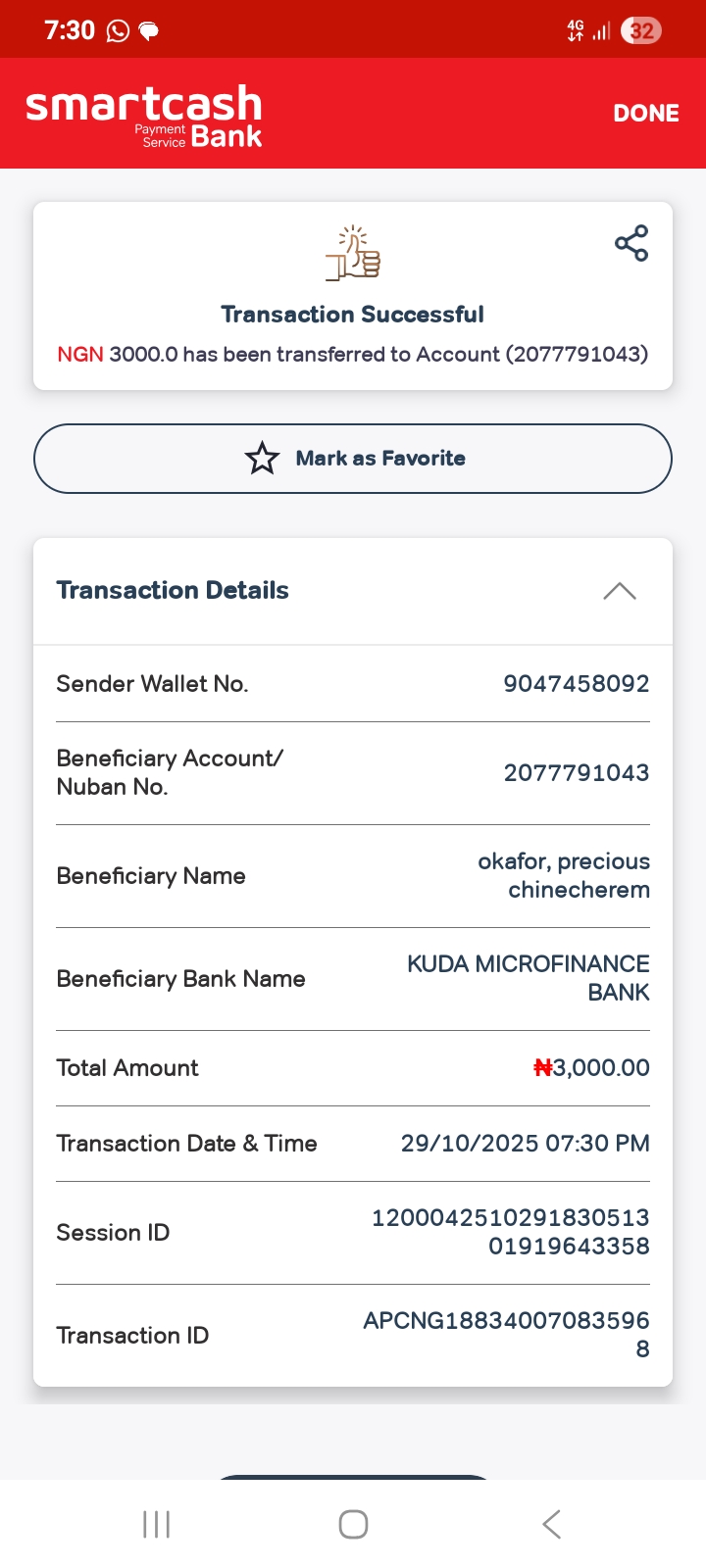Share the transaction receipt

click(631, 243)
